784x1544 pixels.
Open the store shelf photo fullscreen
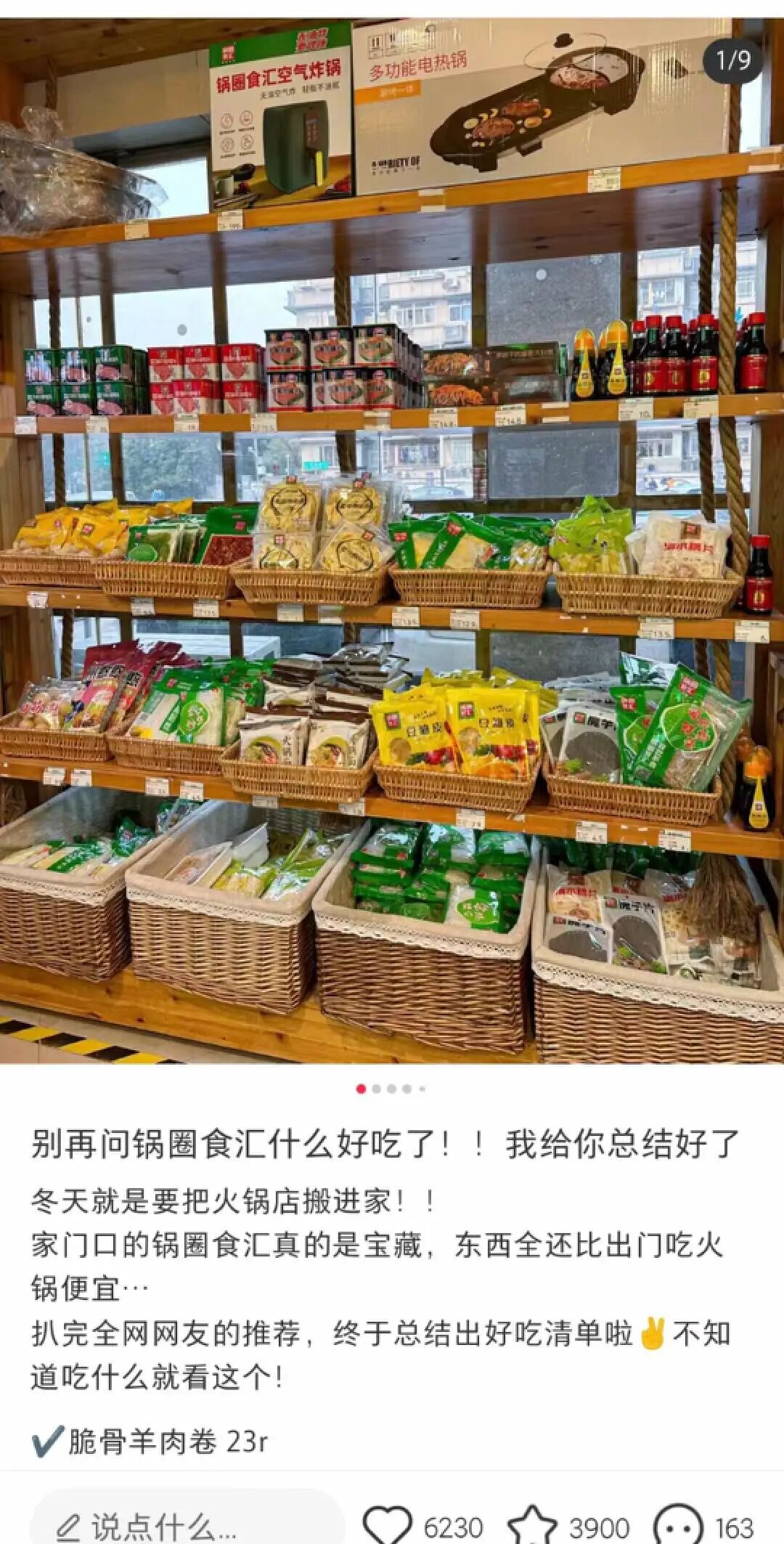(x=392, y=541)
